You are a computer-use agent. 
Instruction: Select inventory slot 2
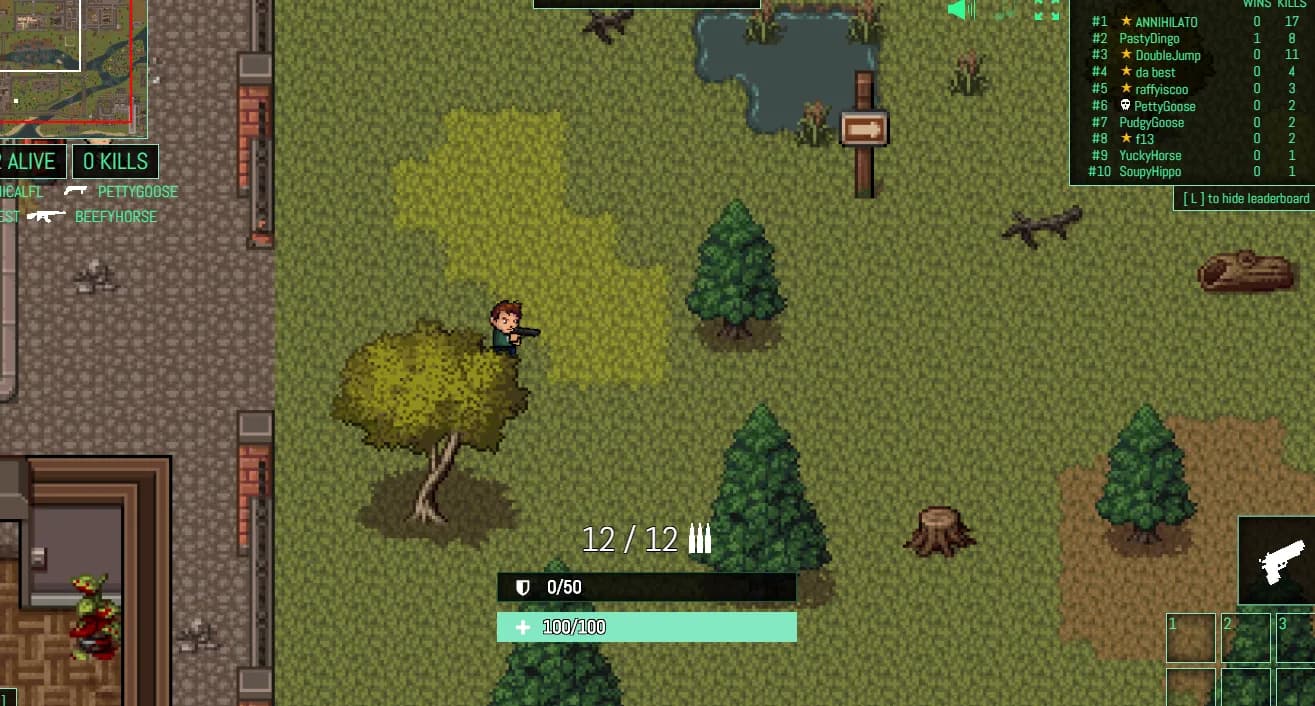(x=1245, y=638)
